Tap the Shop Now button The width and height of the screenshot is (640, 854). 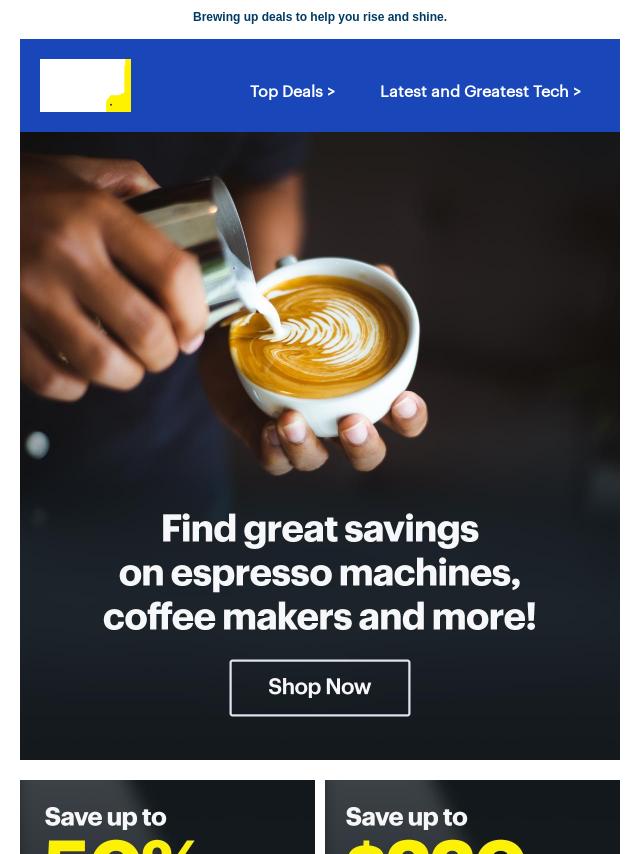pos(319,687)
